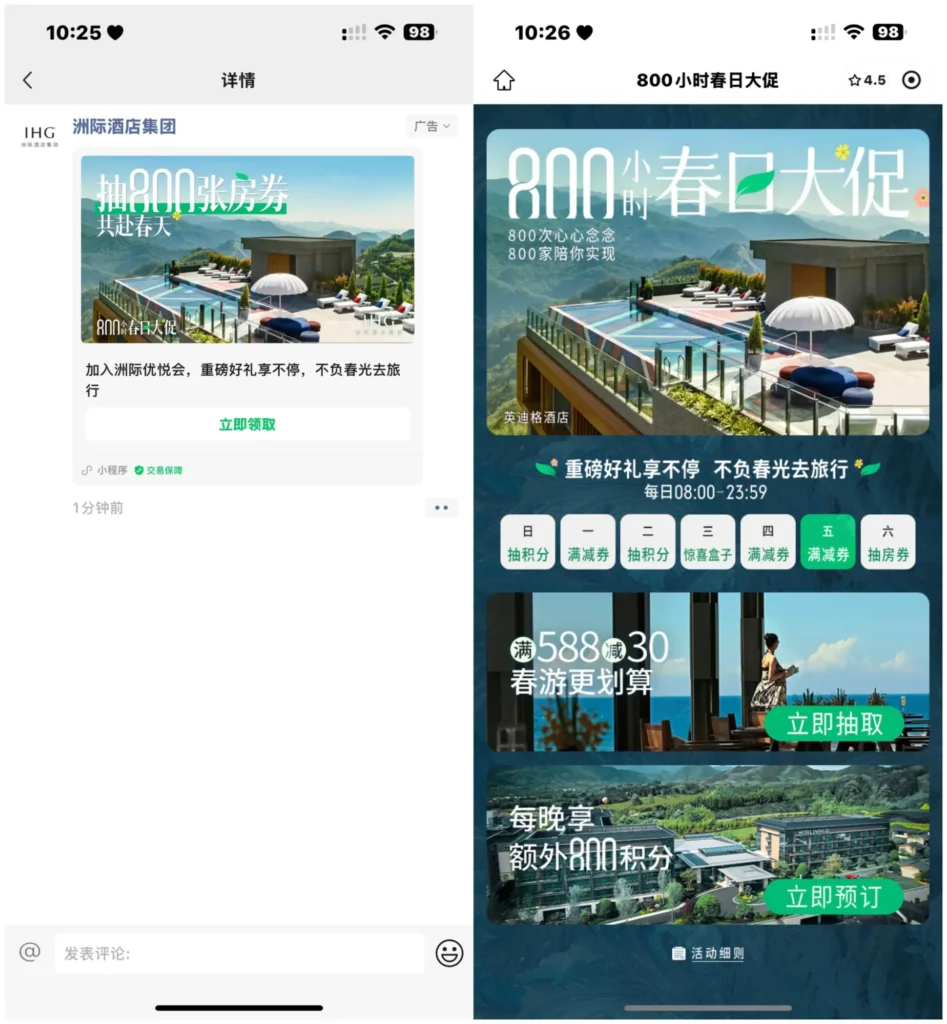Tap 立即抽取 on the 满588减30 banner
Viewport: 947px width, 1024px height.
tap(834, 723)
